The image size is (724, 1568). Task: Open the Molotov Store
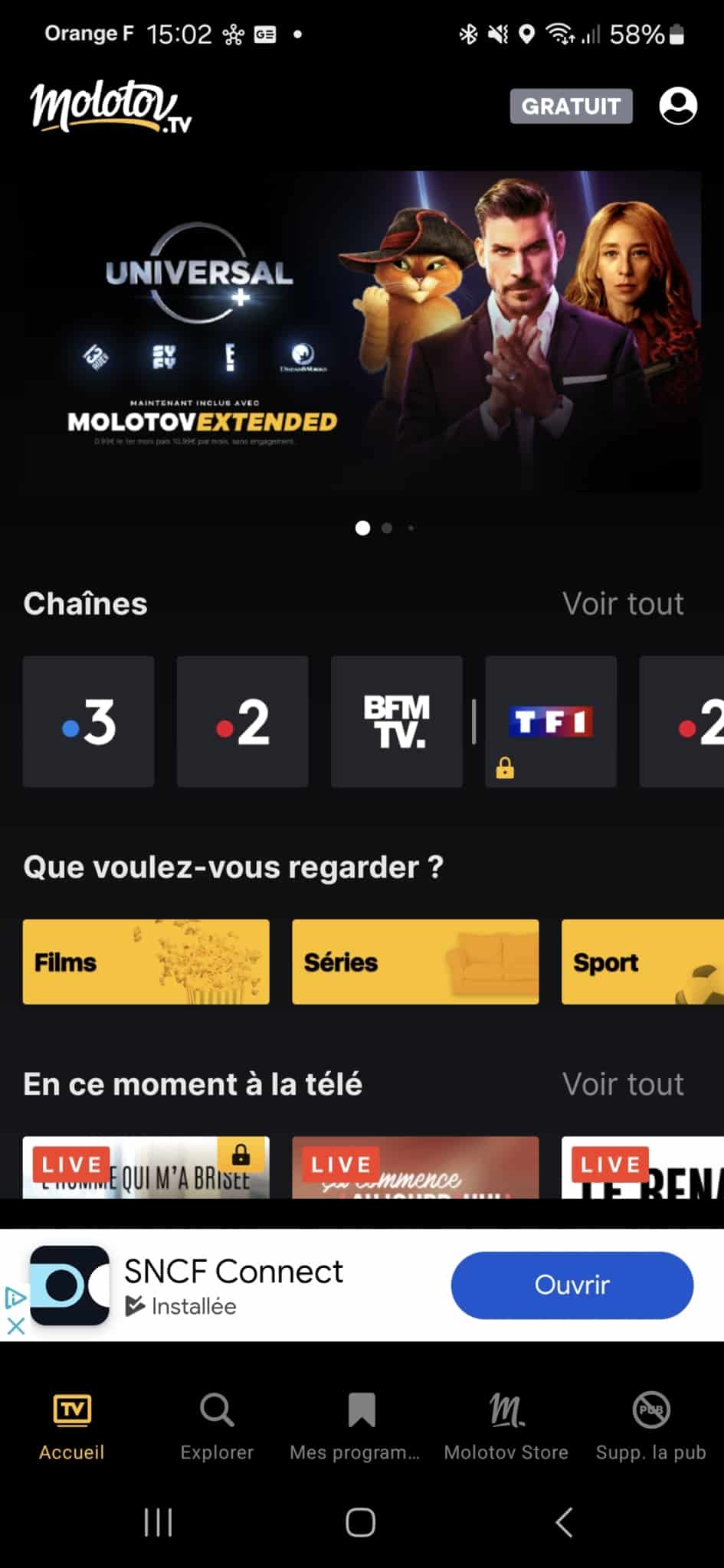click(506, 1424)
